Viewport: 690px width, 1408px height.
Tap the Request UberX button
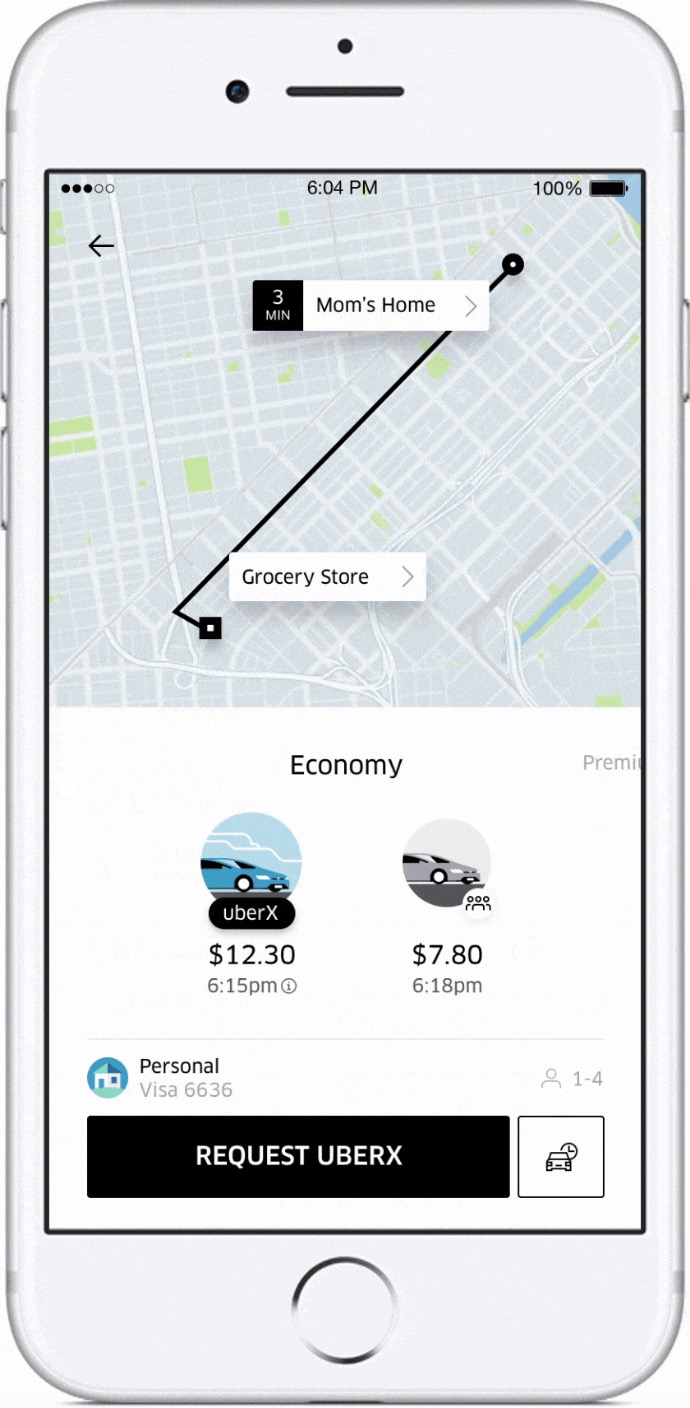298,1157
